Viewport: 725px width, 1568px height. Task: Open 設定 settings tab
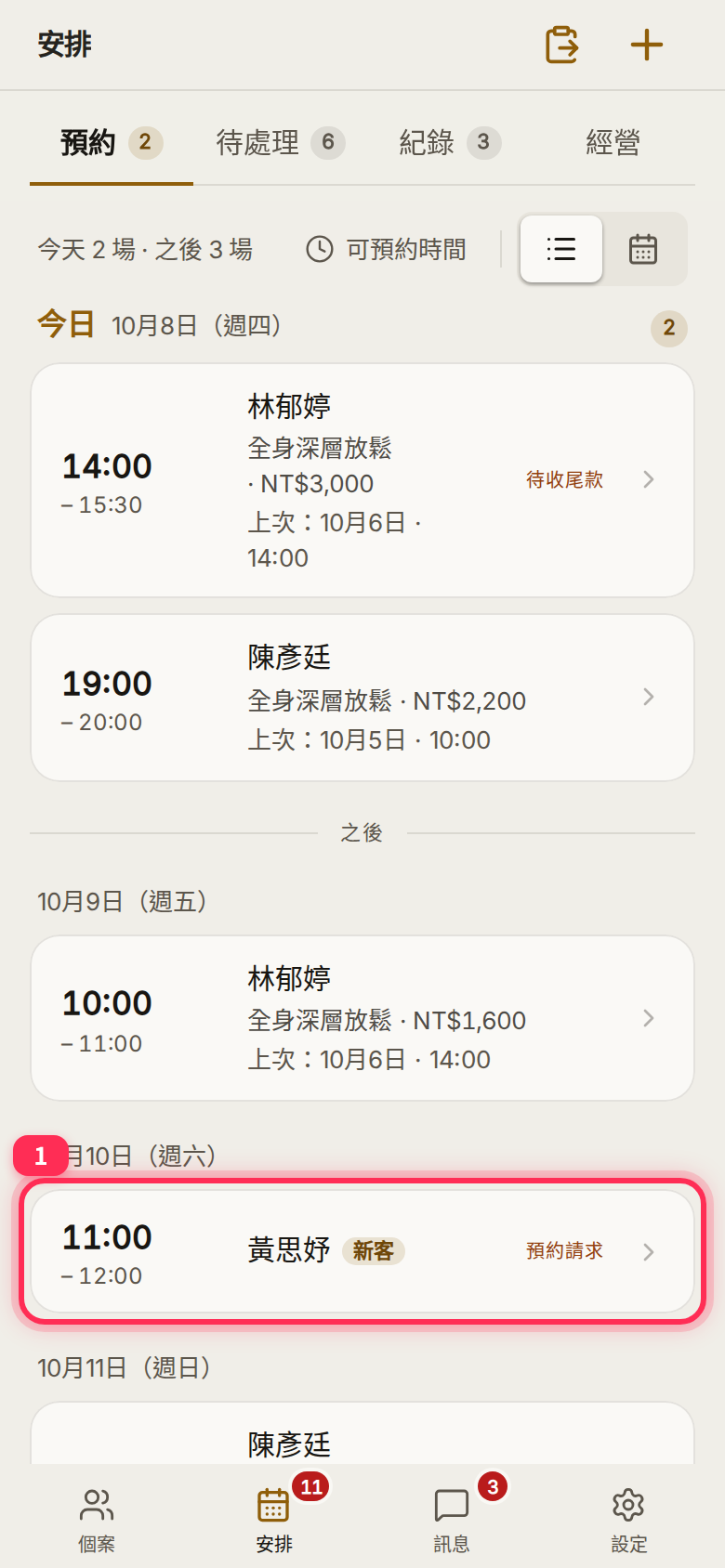click(629, 1519)
